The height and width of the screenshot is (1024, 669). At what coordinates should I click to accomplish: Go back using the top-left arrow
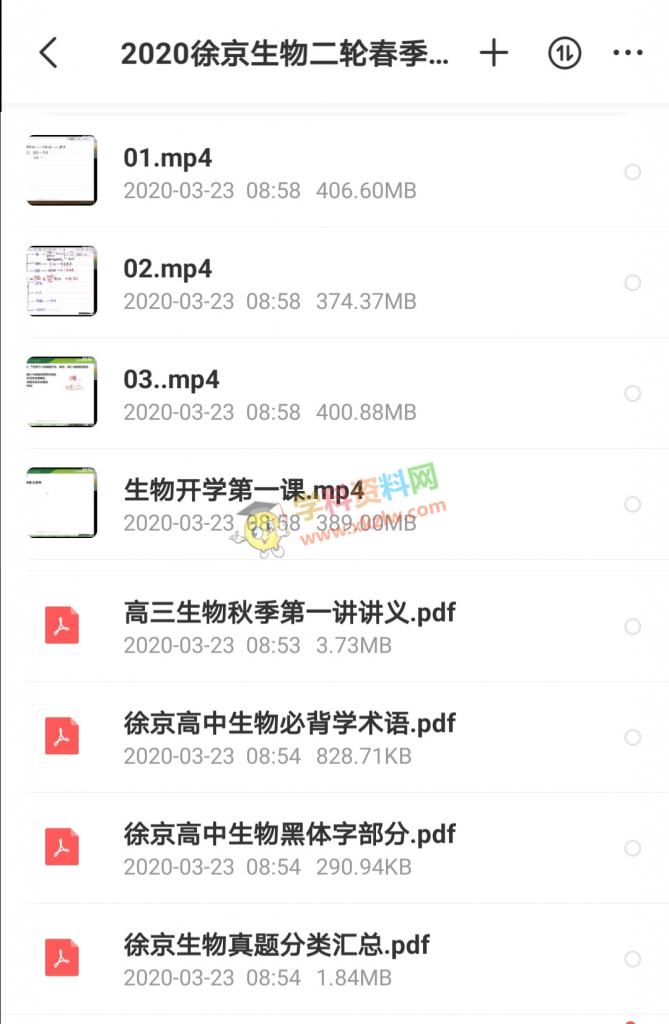(48, 53)
